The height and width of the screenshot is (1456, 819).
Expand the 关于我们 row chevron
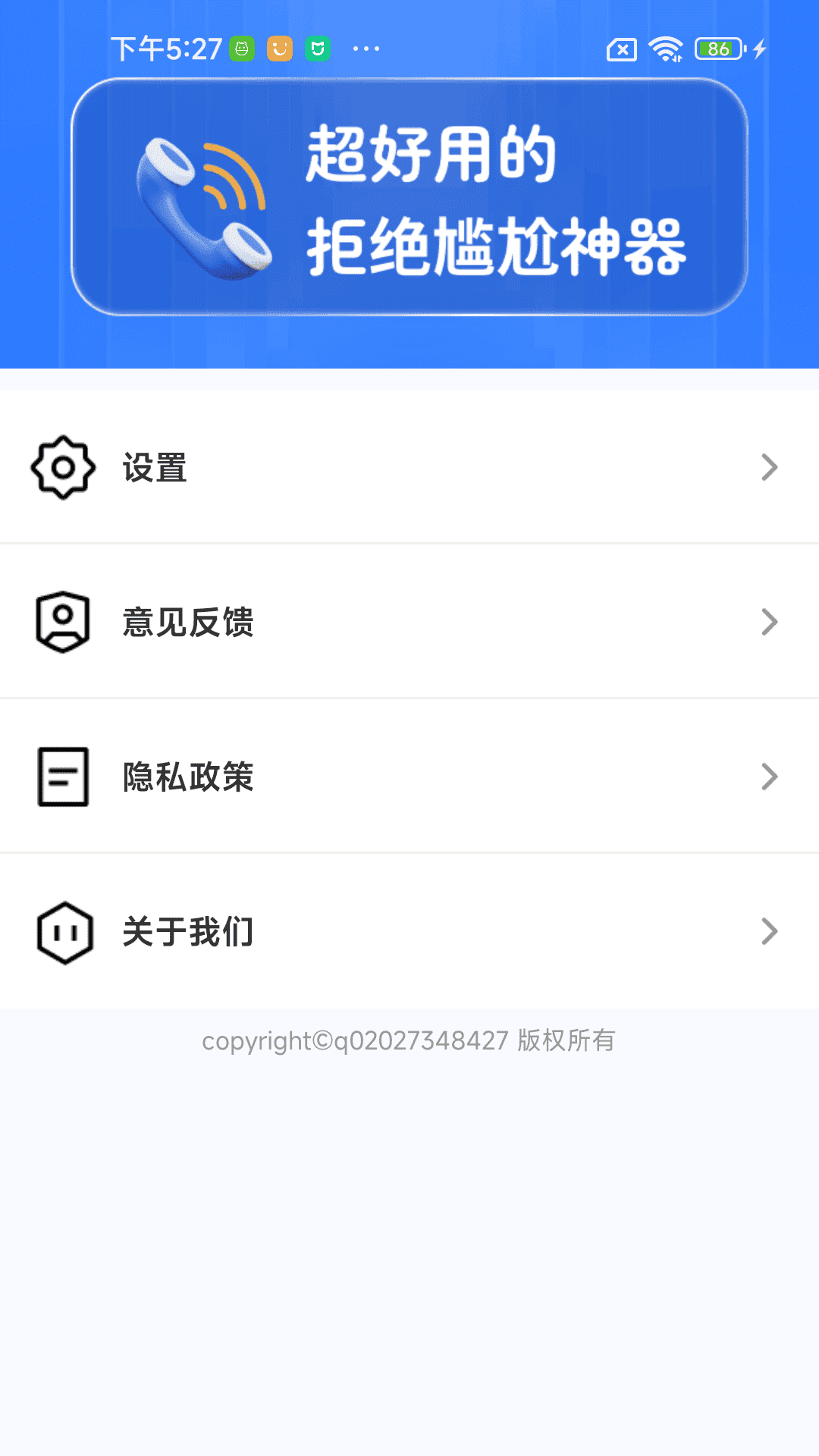pyautogui.click(x=769, y=931)
